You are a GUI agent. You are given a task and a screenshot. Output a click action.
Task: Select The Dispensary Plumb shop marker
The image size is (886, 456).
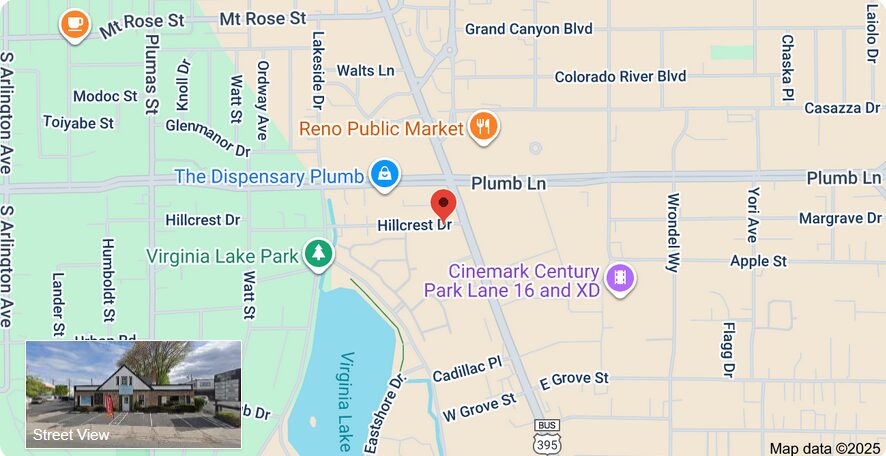(384, 175)
